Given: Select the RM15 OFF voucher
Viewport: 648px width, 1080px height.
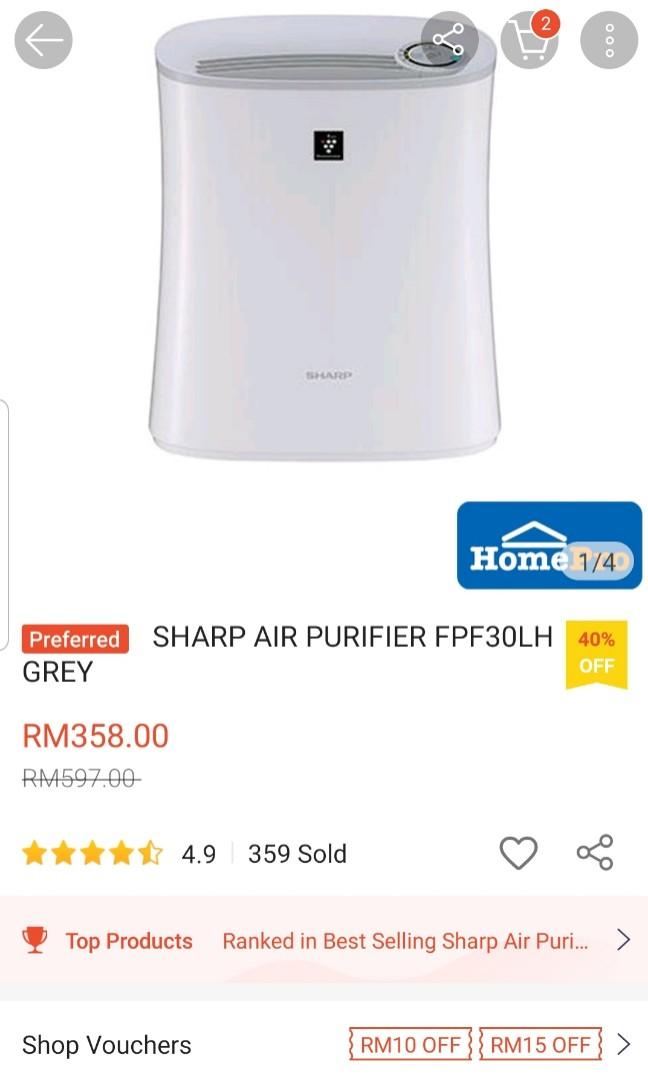Looking at the screenshot, I should click(x=540, y=1045).
